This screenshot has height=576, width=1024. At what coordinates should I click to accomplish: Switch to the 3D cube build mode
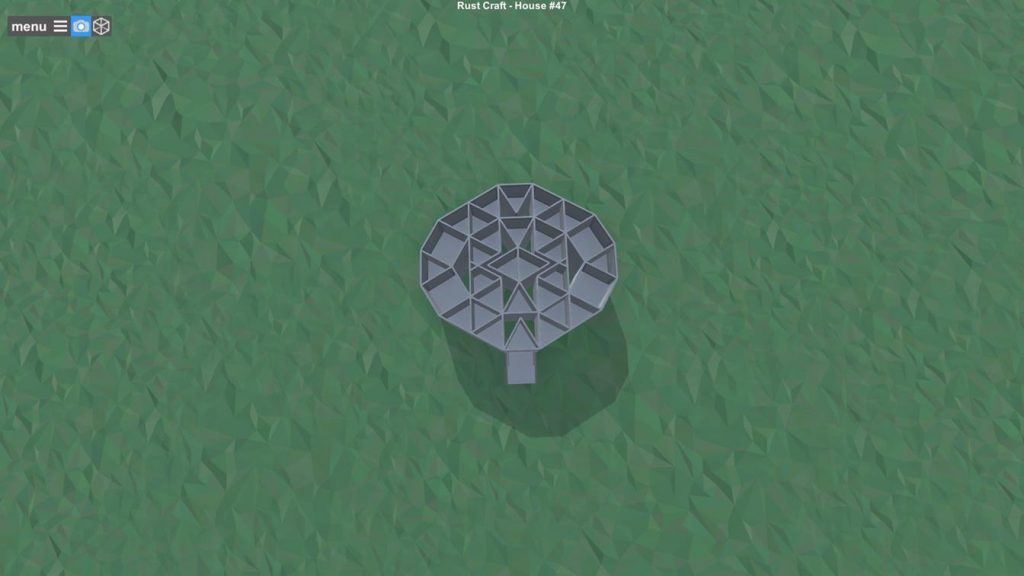point(101,27)
